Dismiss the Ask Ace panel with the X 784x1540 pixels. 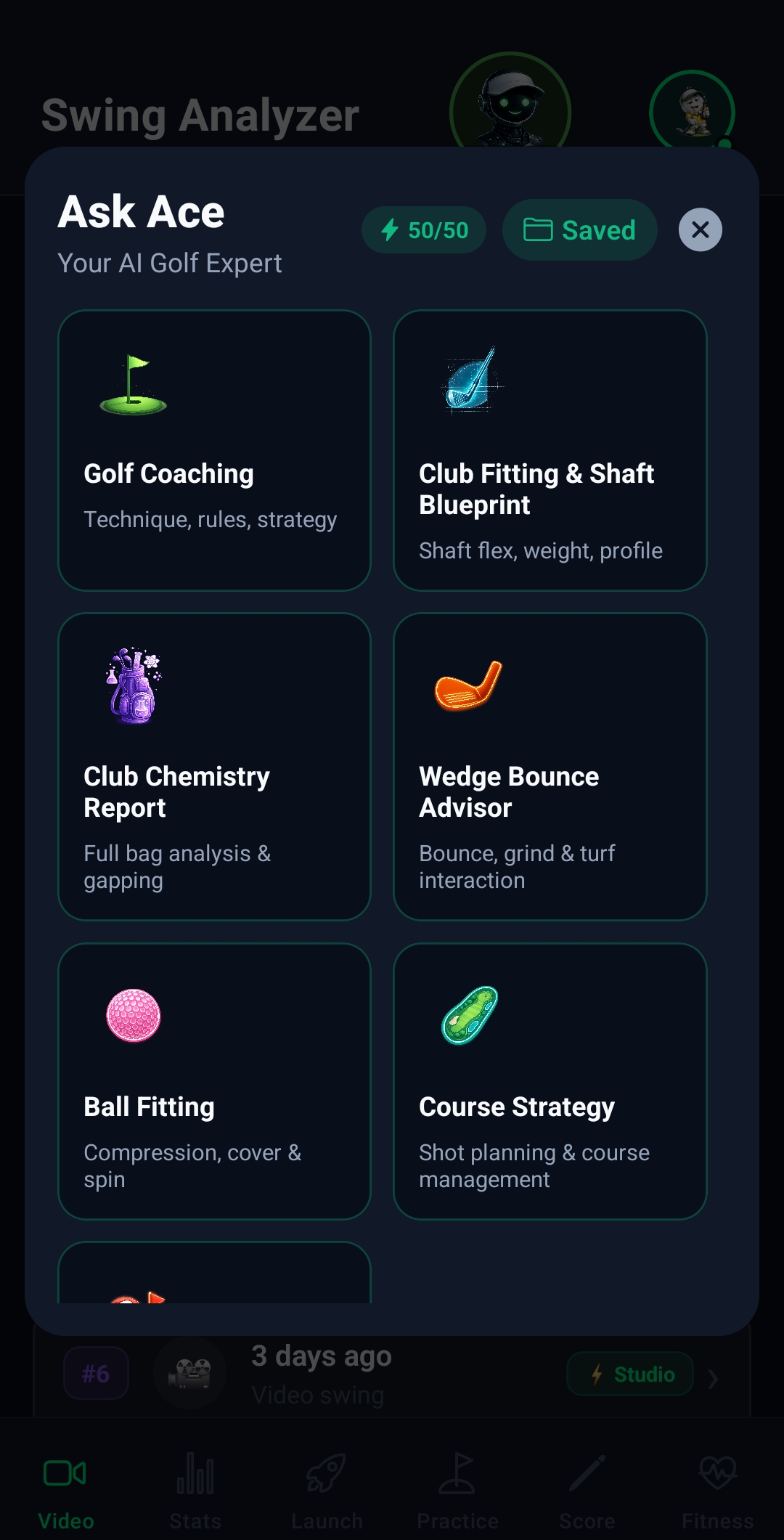click(x=699, y=229)
